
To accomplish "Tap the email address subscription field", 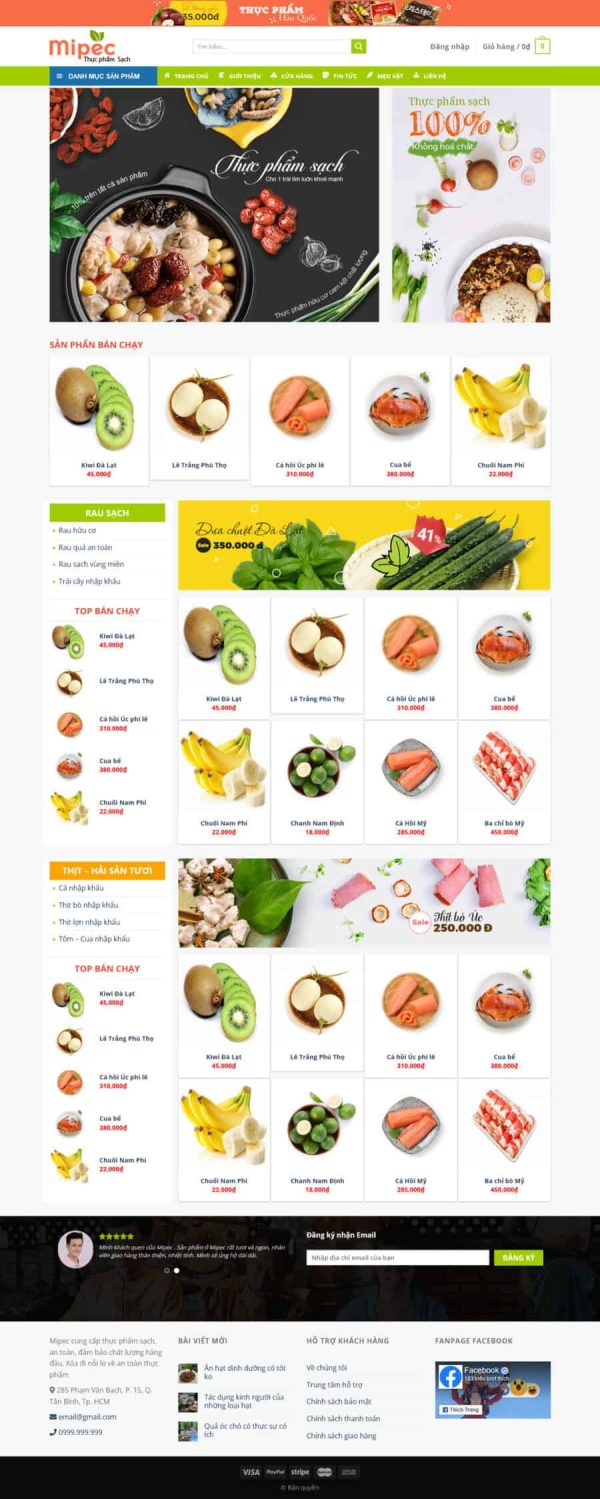I will point(397,1257).
